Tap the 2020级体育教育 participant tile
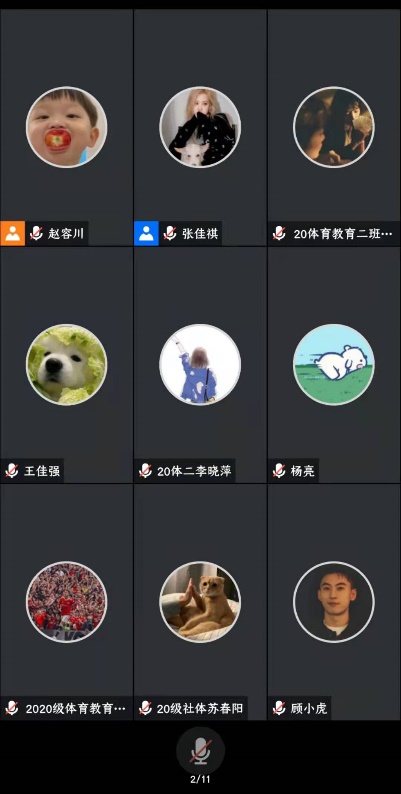401x794 pixels. [x=66, y=602]
